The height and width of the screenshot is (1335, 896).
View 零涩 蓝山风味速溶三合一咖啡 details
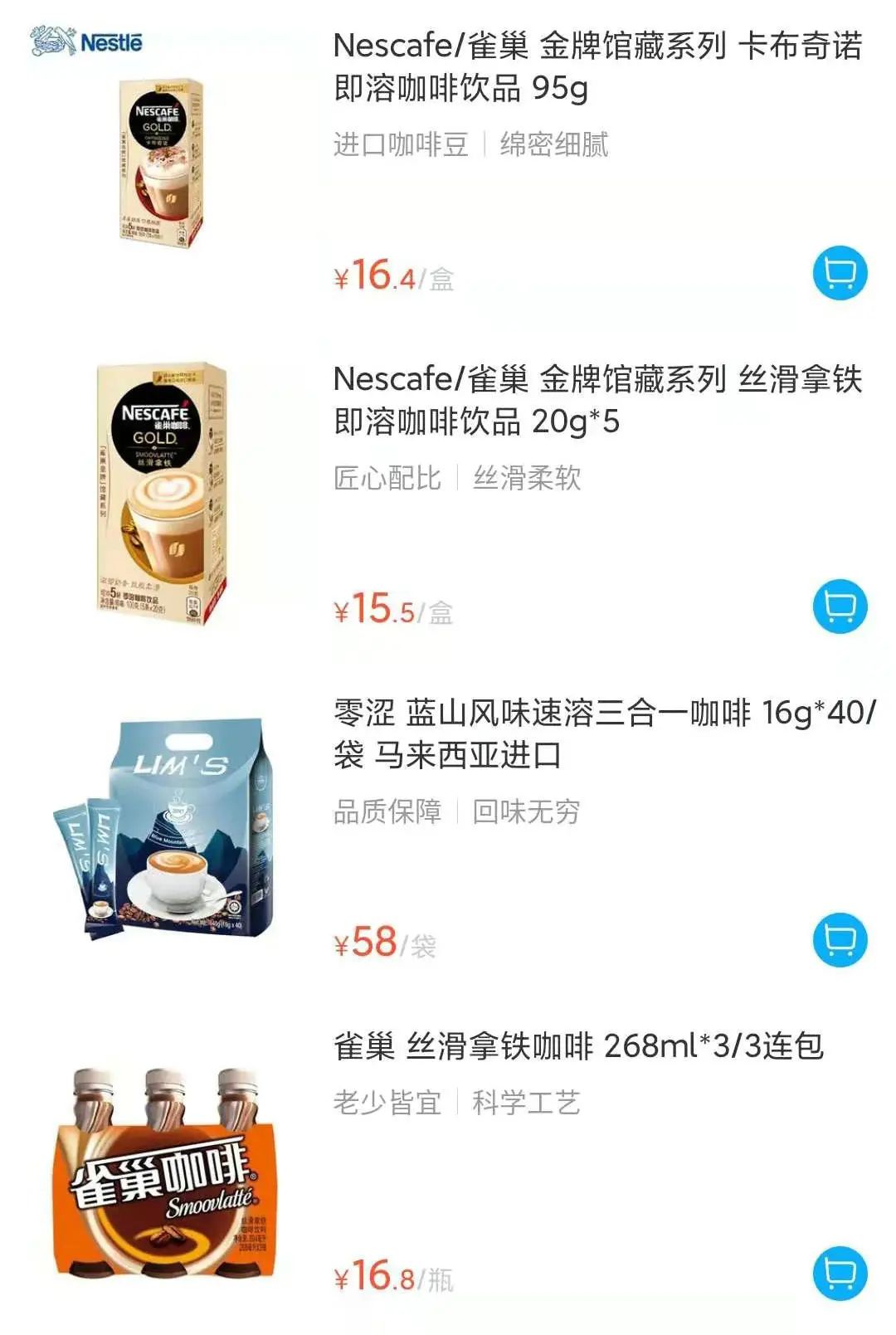tap(603, 733)
